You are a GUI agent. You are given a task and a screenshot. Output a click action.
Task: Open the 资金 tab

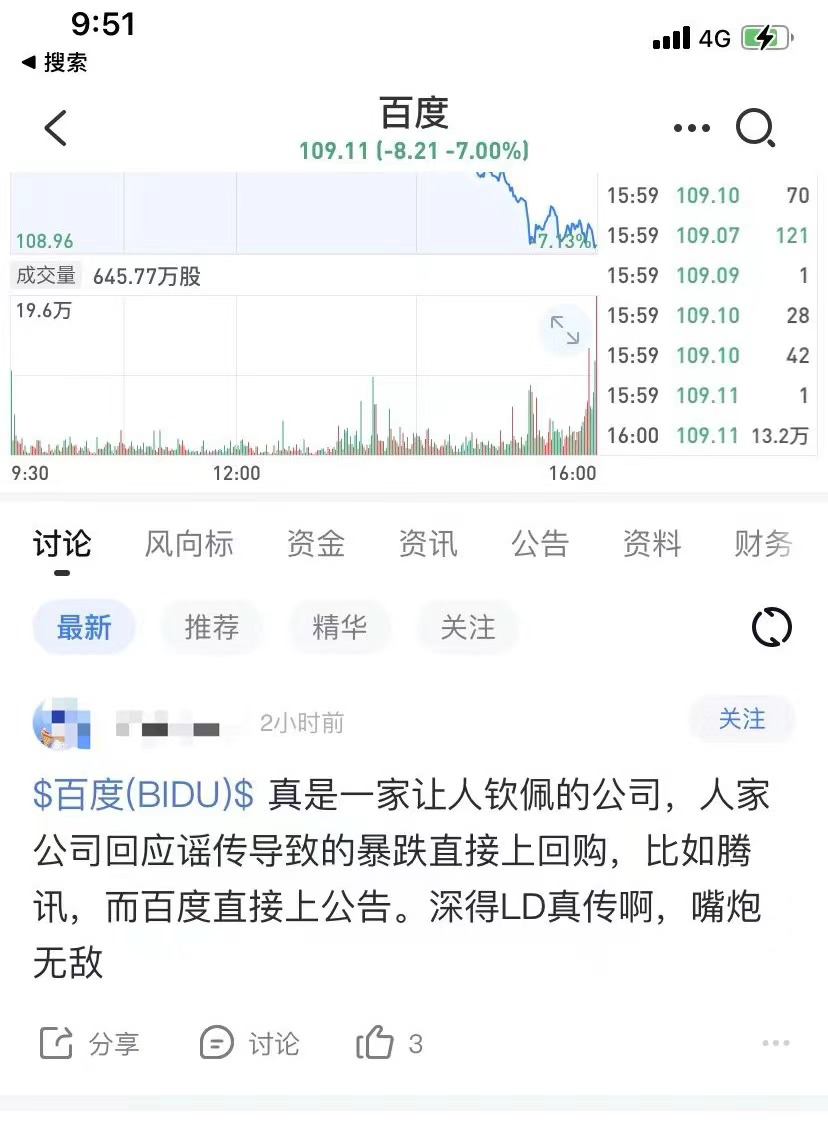click(x=315, y=544)
